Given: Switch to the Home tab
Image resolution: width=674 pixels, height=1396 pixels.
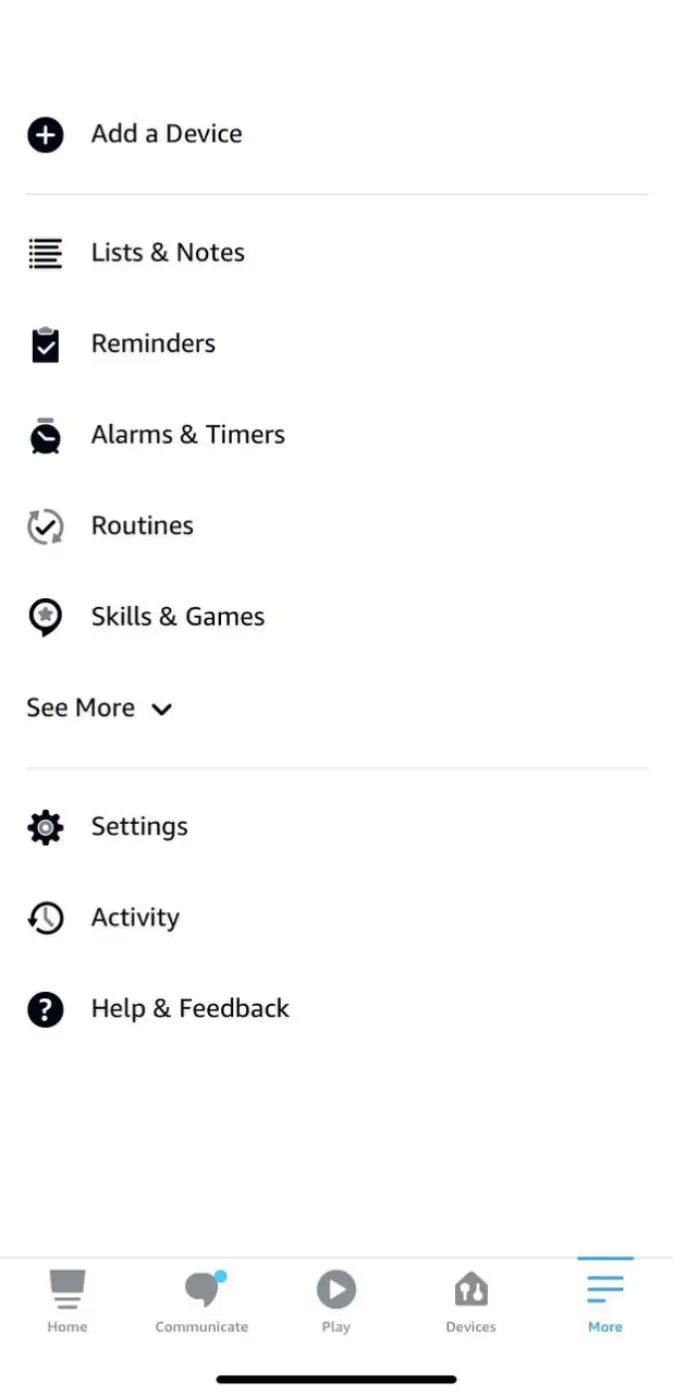Looking at the screenshot, I should (x=67, y=1301).
